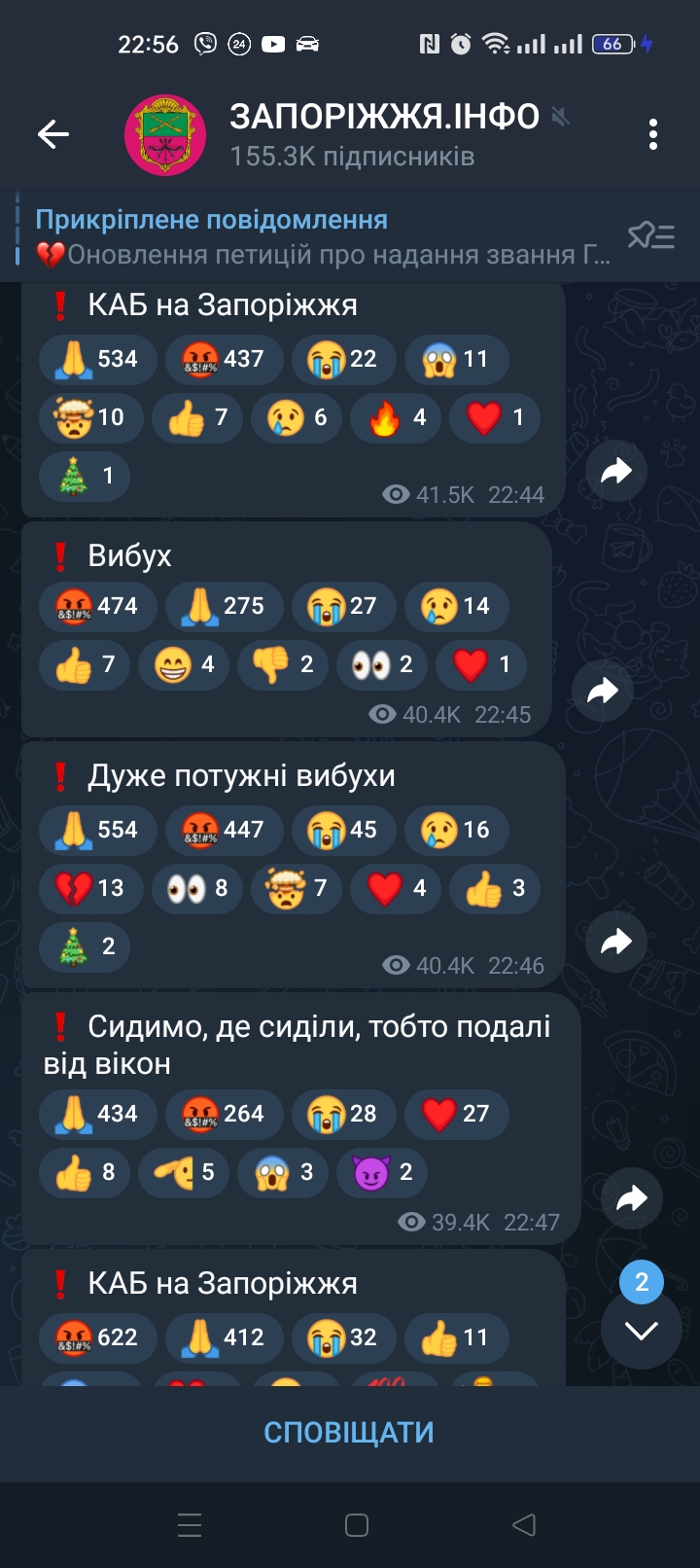Forward the Сидимо, де сиділи post
This screenshot has height=1568, width=700.
click(x=632, y=1198)
